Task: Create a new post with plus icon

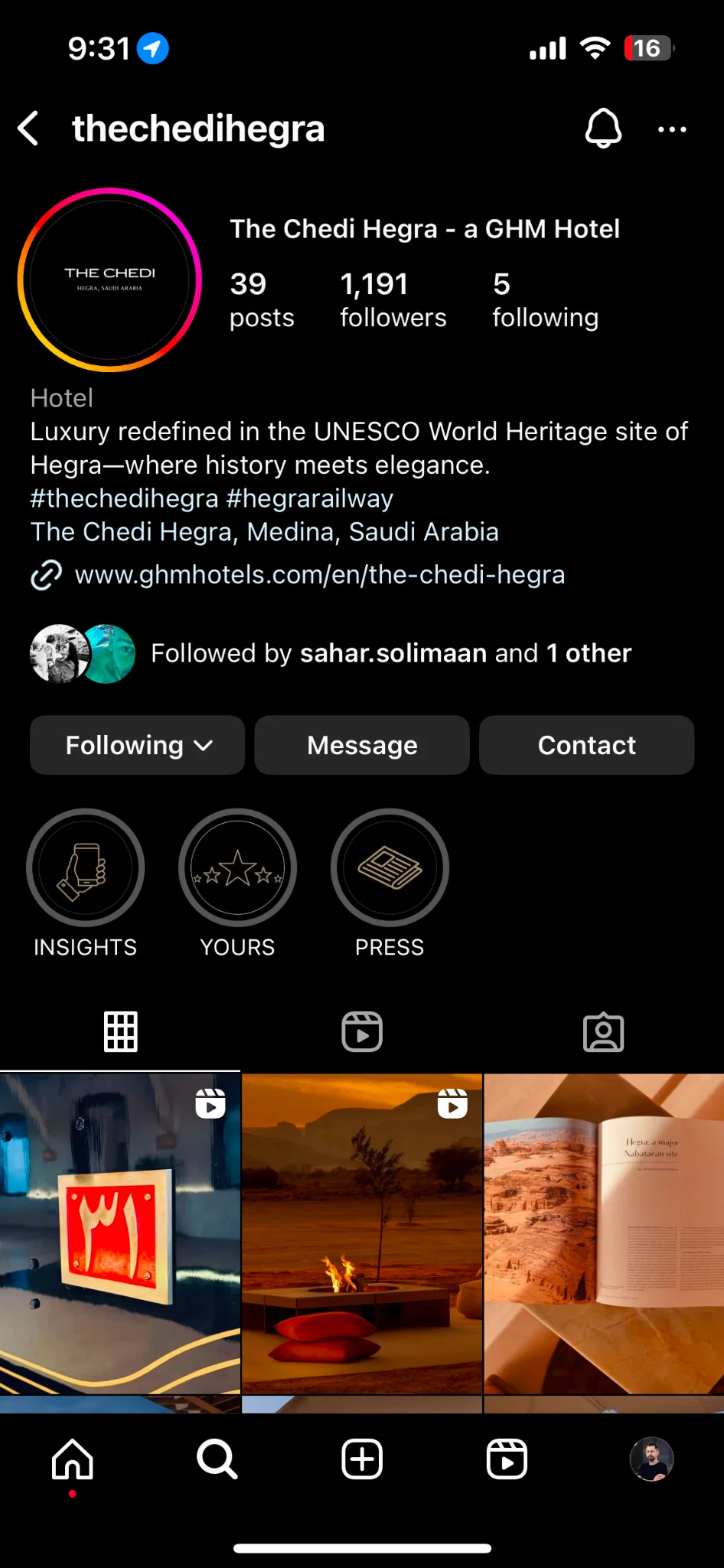Action: click(x=362, y=1459)
